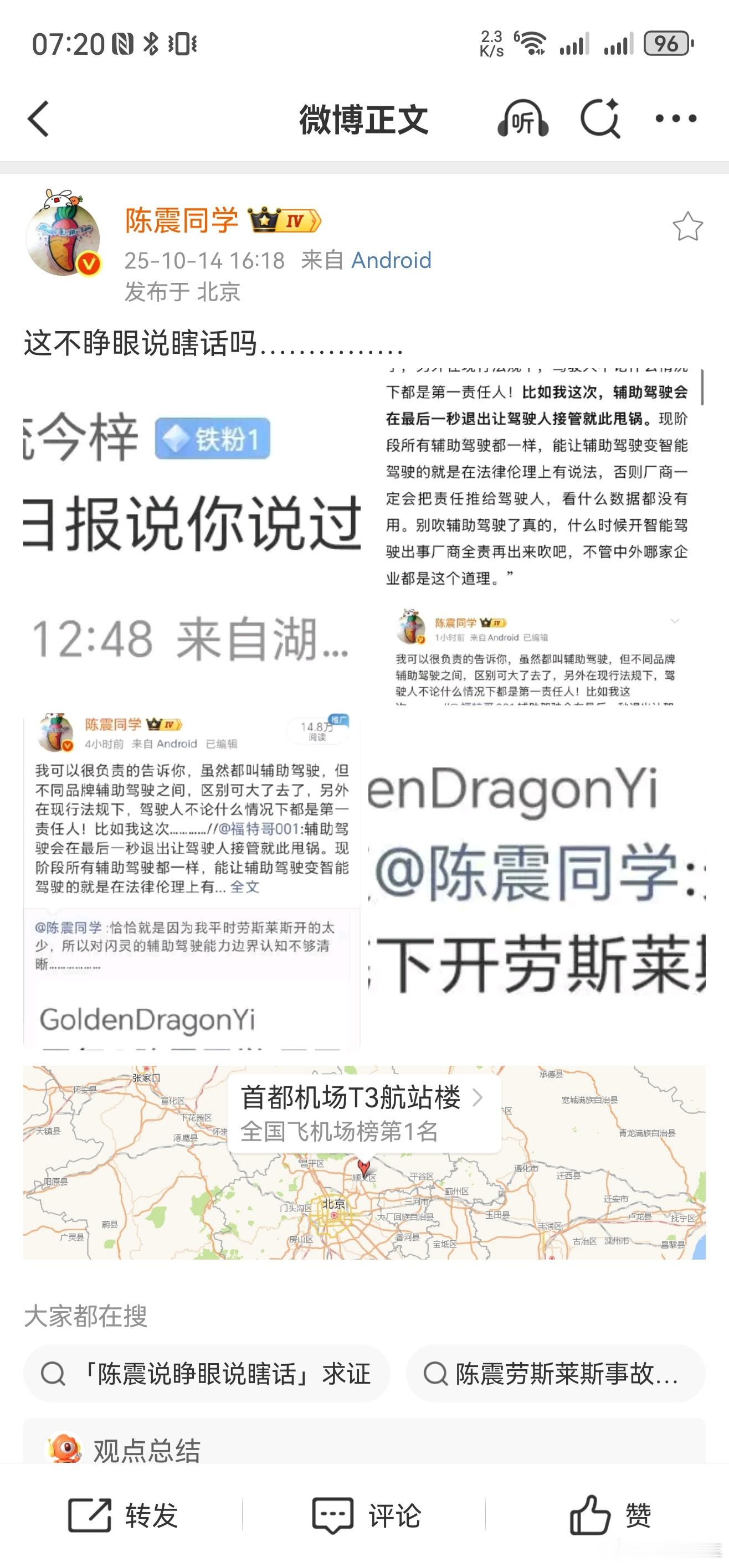The width and height of the screenshot is (729, 1568).
Task: Open the 首都机场T3航站楼 location card
Action: coord(363,1113)
